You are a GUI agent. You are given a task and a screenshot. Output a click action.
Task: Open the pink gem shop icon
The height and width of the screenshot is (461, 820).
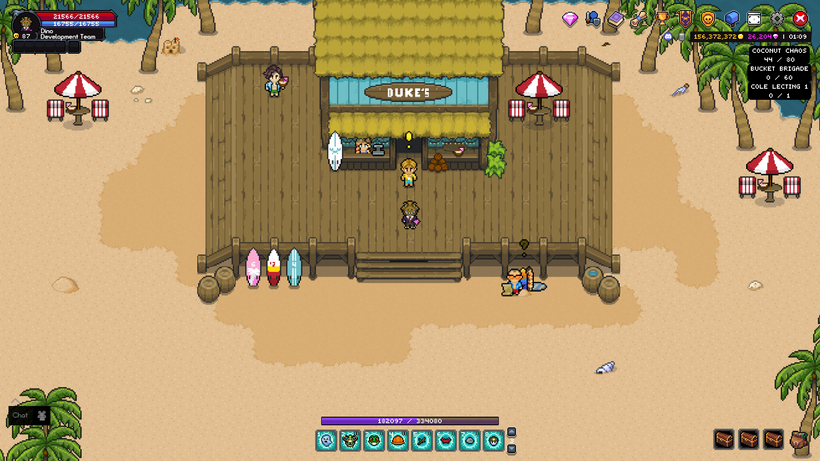point(570,19)
